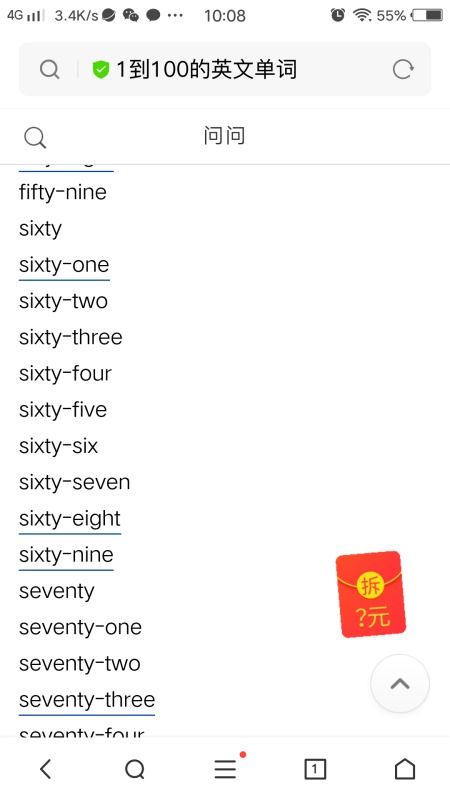
Task: Reload the page with the refresh icon
Action: [403, 69]
